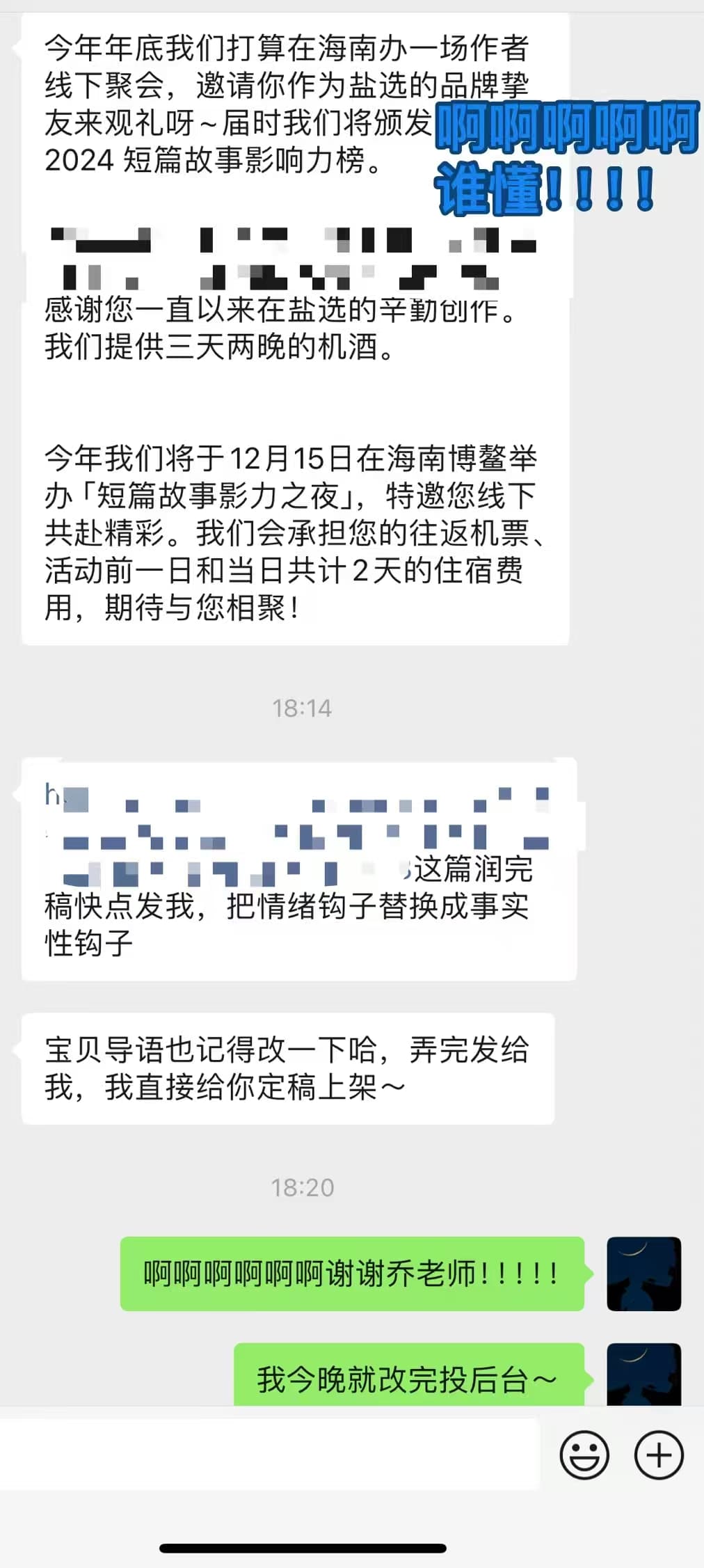The width and height of the screenshot is (704, 1568).
Task: Open avatar beside the 谢谢乔老师 message
Action: click(643, 1274)
